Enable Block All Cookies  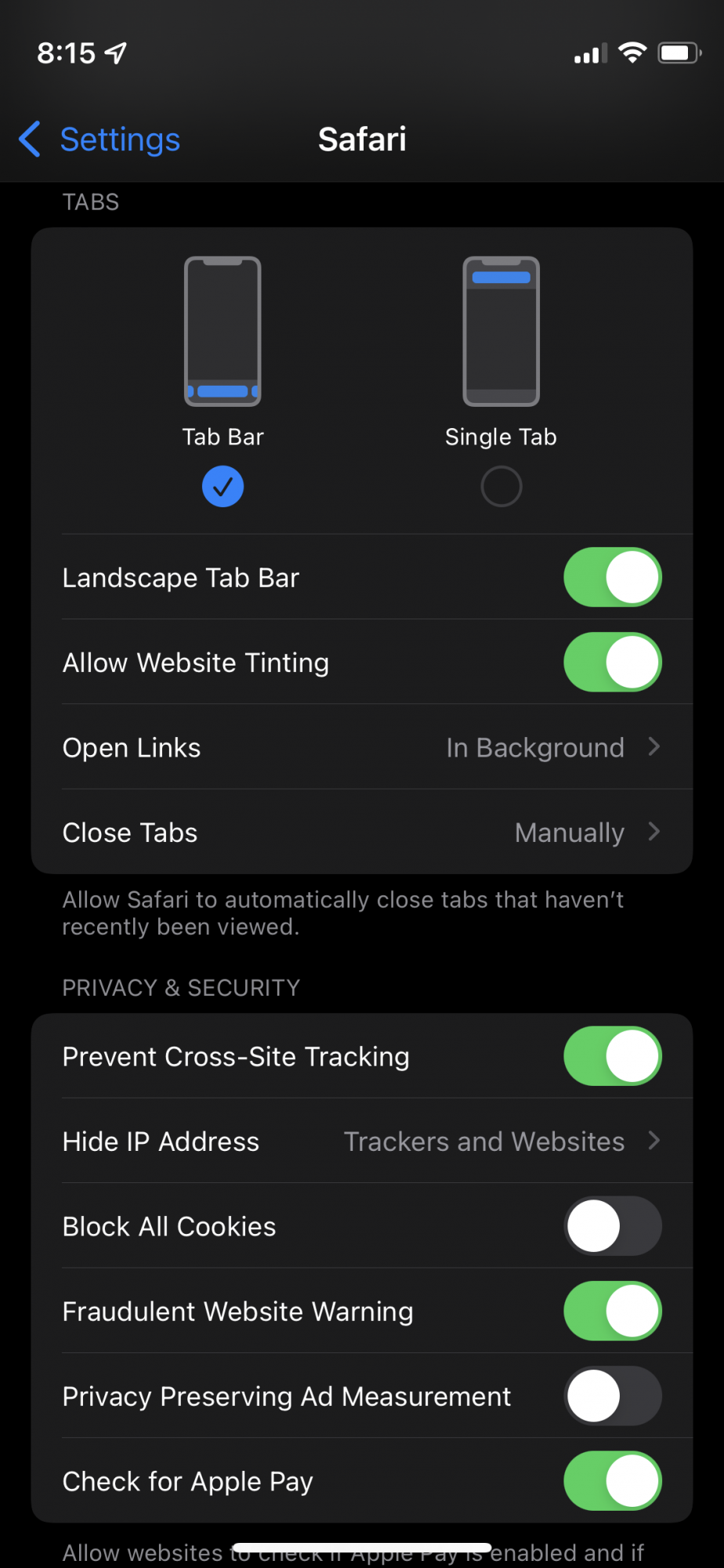(x=612, y=1226)
